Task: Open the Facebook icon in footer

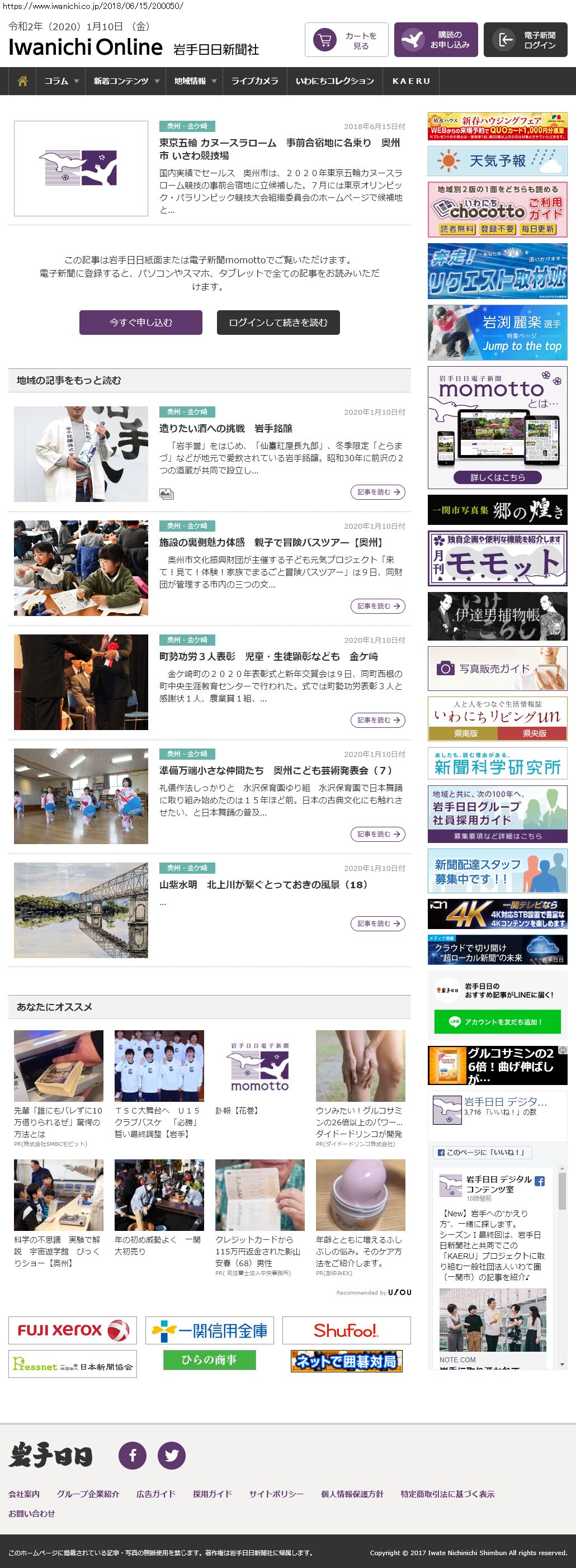Action: click(132, 1456)
